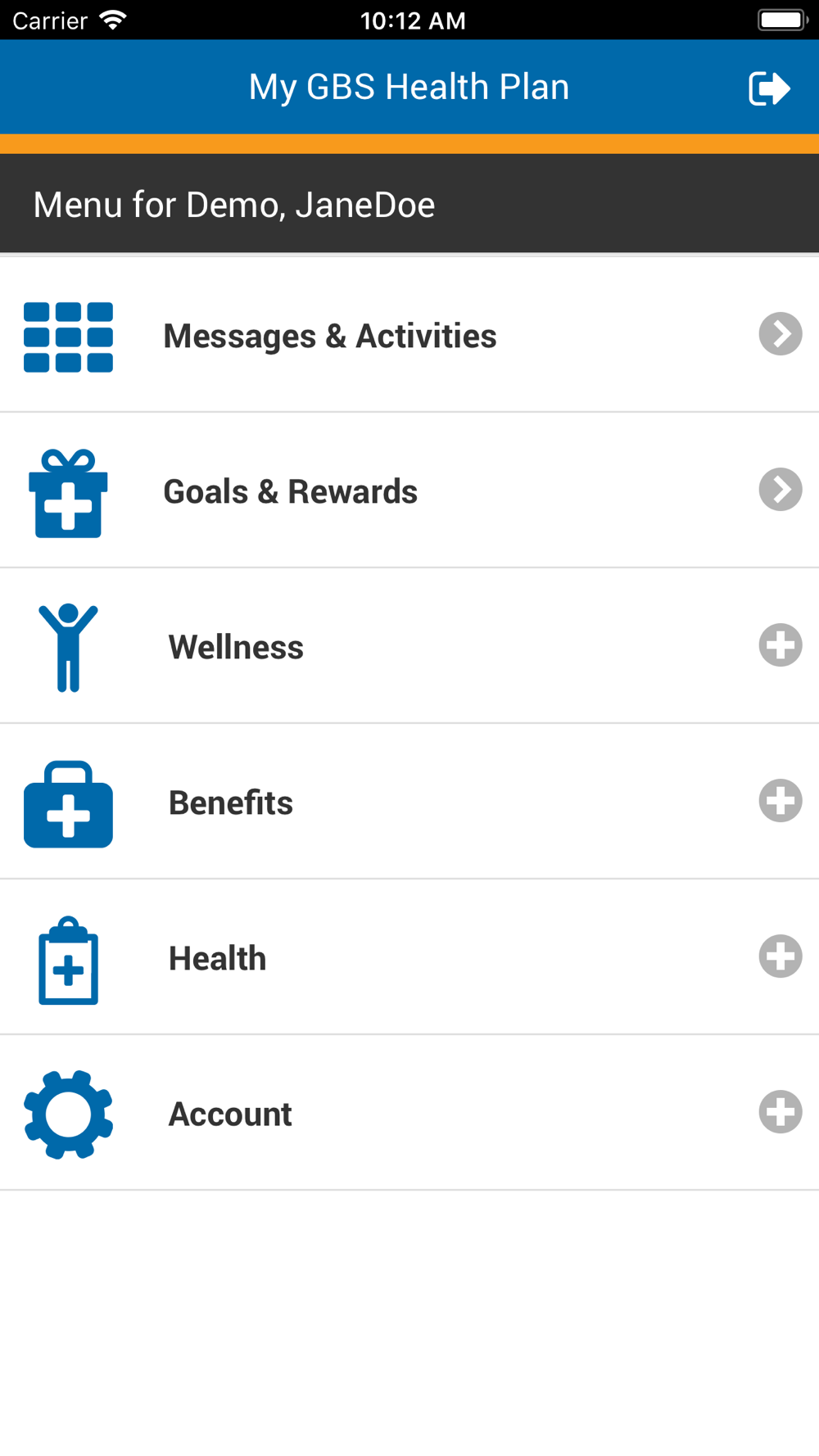
Task: Tap the logout icon in the header
Action: tap(769, 88)
